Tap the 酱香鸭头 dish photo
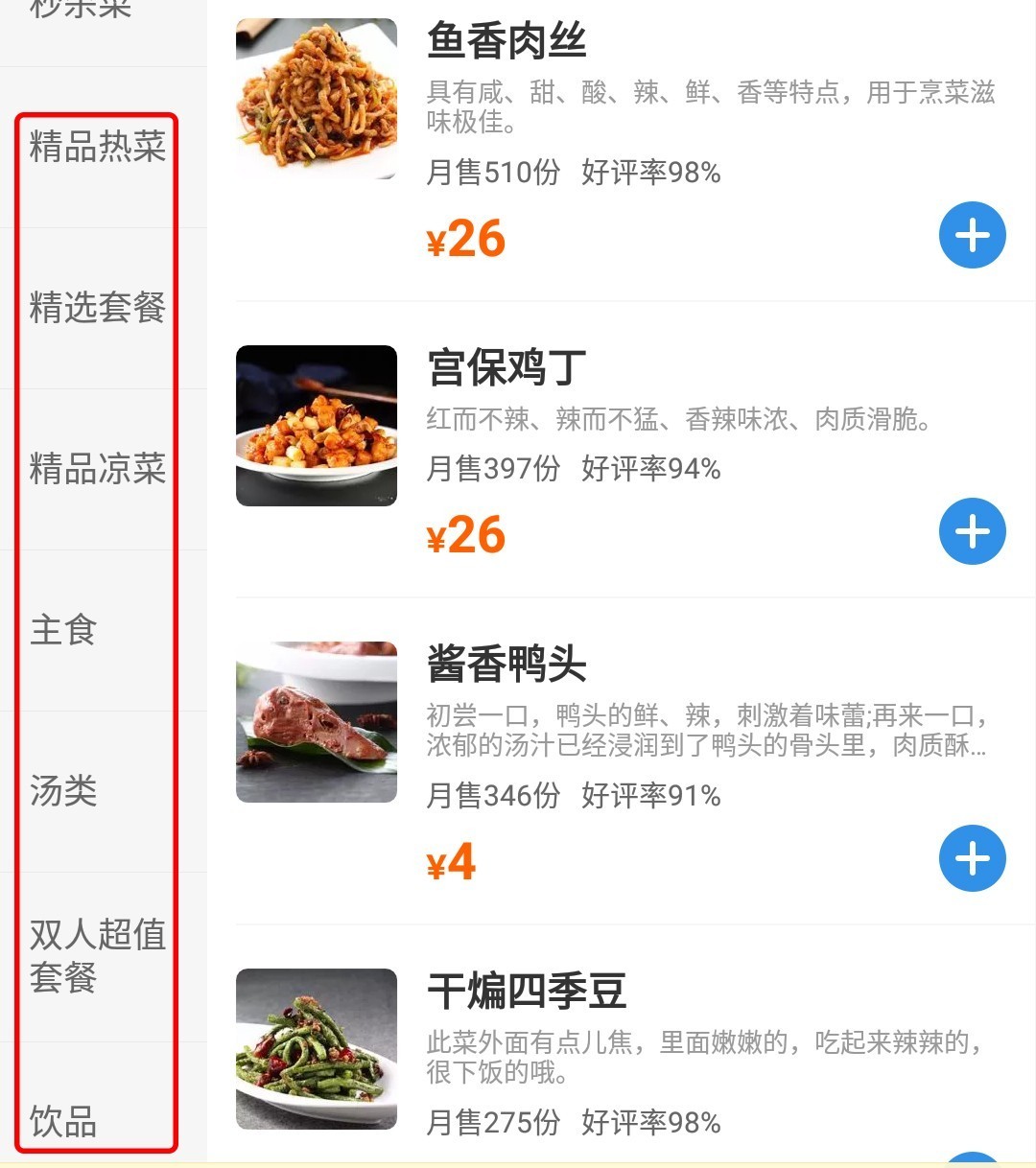1036x1168 pixels. click(x=317, y=722)
